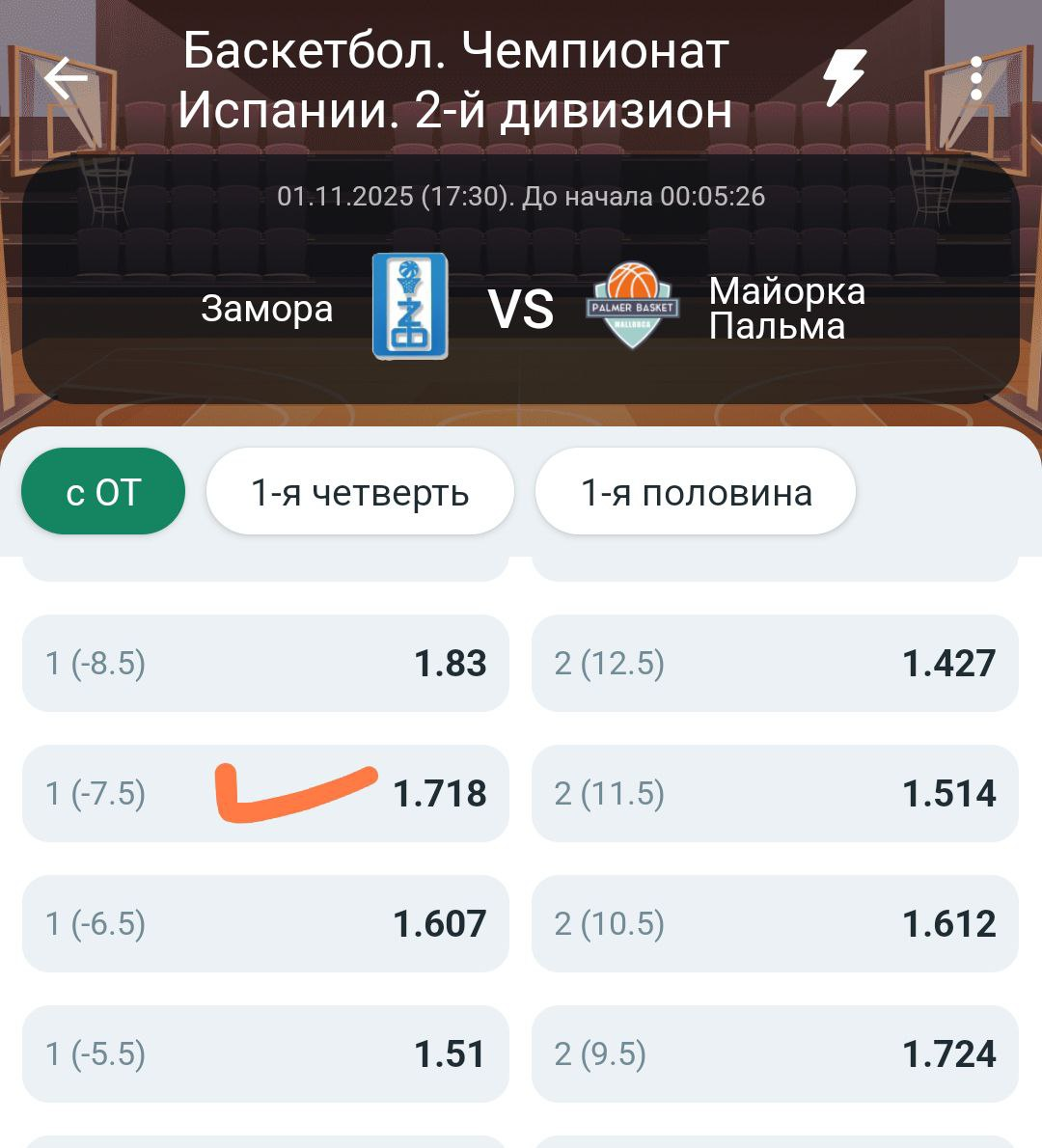The height and width of the screenshot is (1148, 1042).
Task: Pick the 1 (-7.5) odds 1.718
Action: 265,794
